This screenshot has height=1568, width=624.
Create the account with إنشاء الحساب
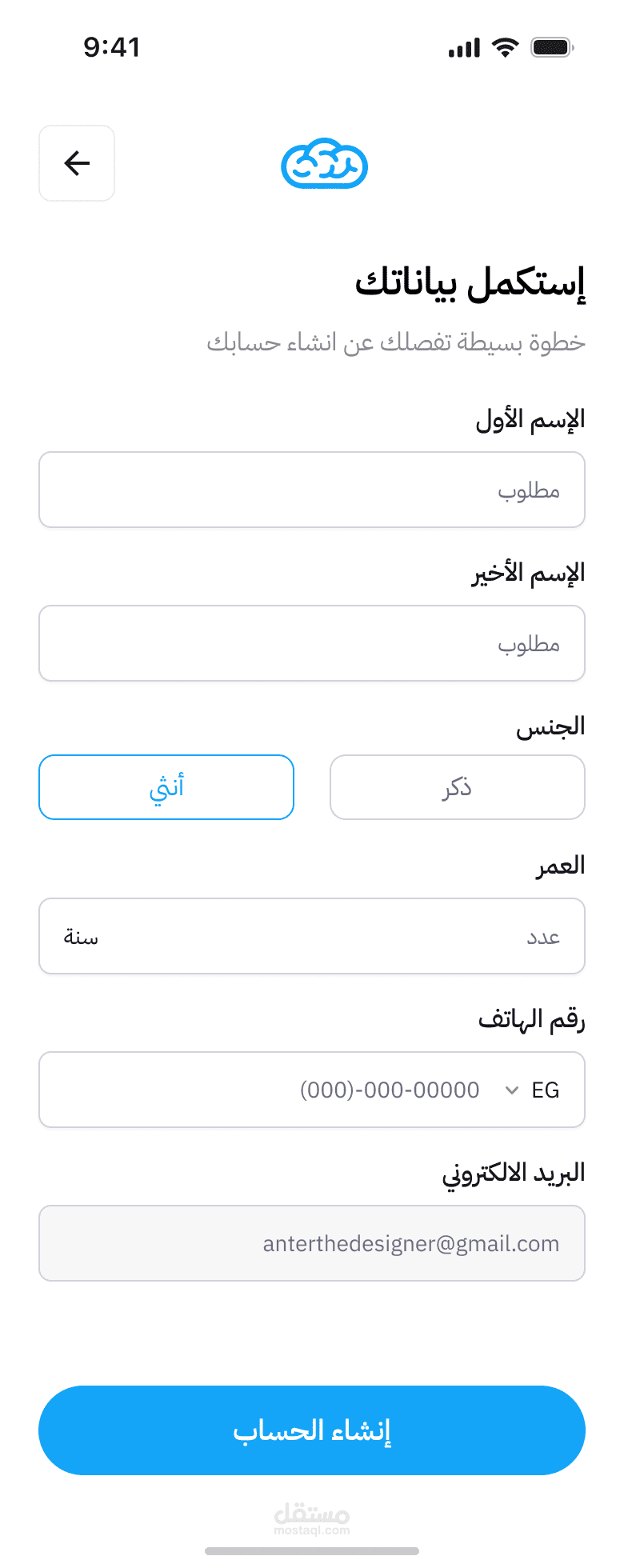coord(312,1430)
